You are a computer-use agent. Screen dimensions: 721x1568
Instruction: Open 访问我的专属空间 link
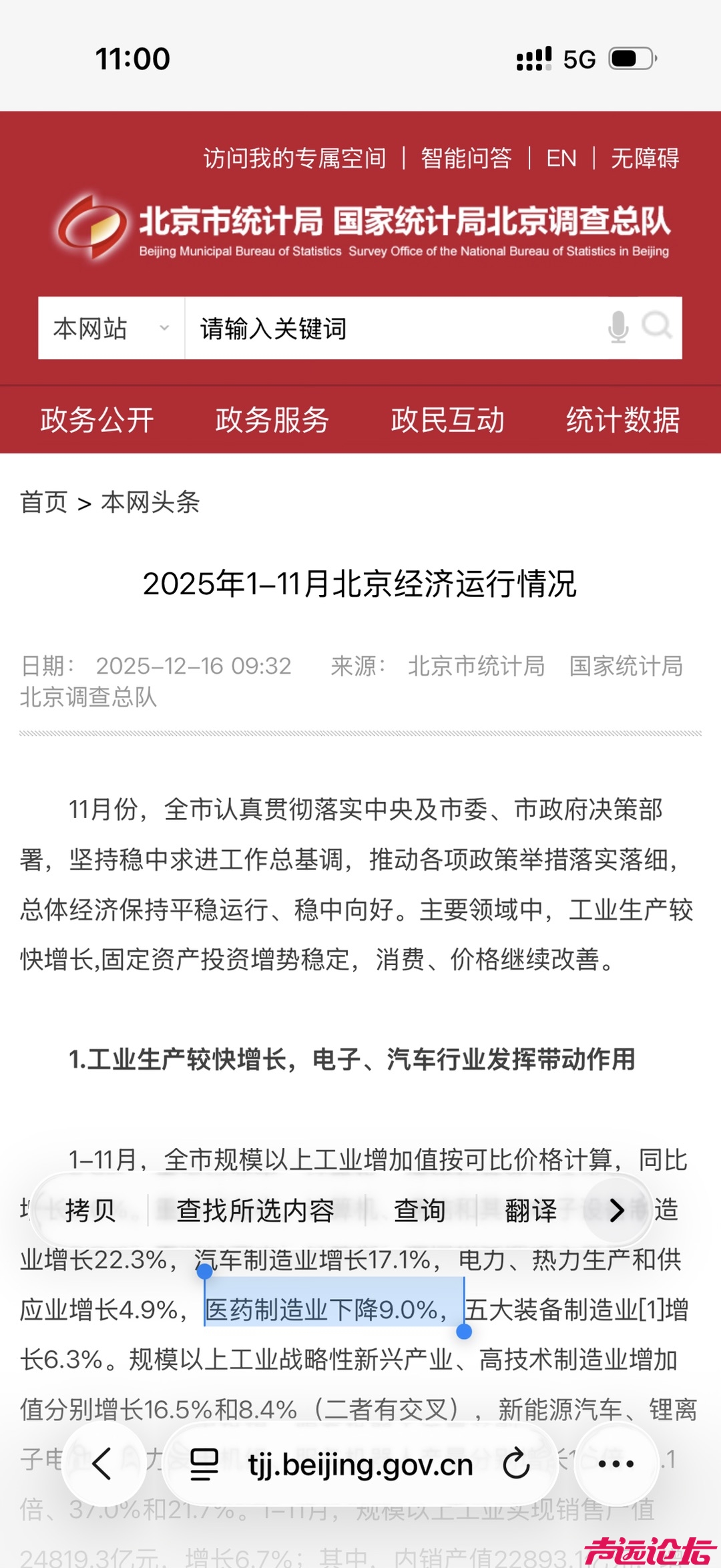[x=294, y=158]
